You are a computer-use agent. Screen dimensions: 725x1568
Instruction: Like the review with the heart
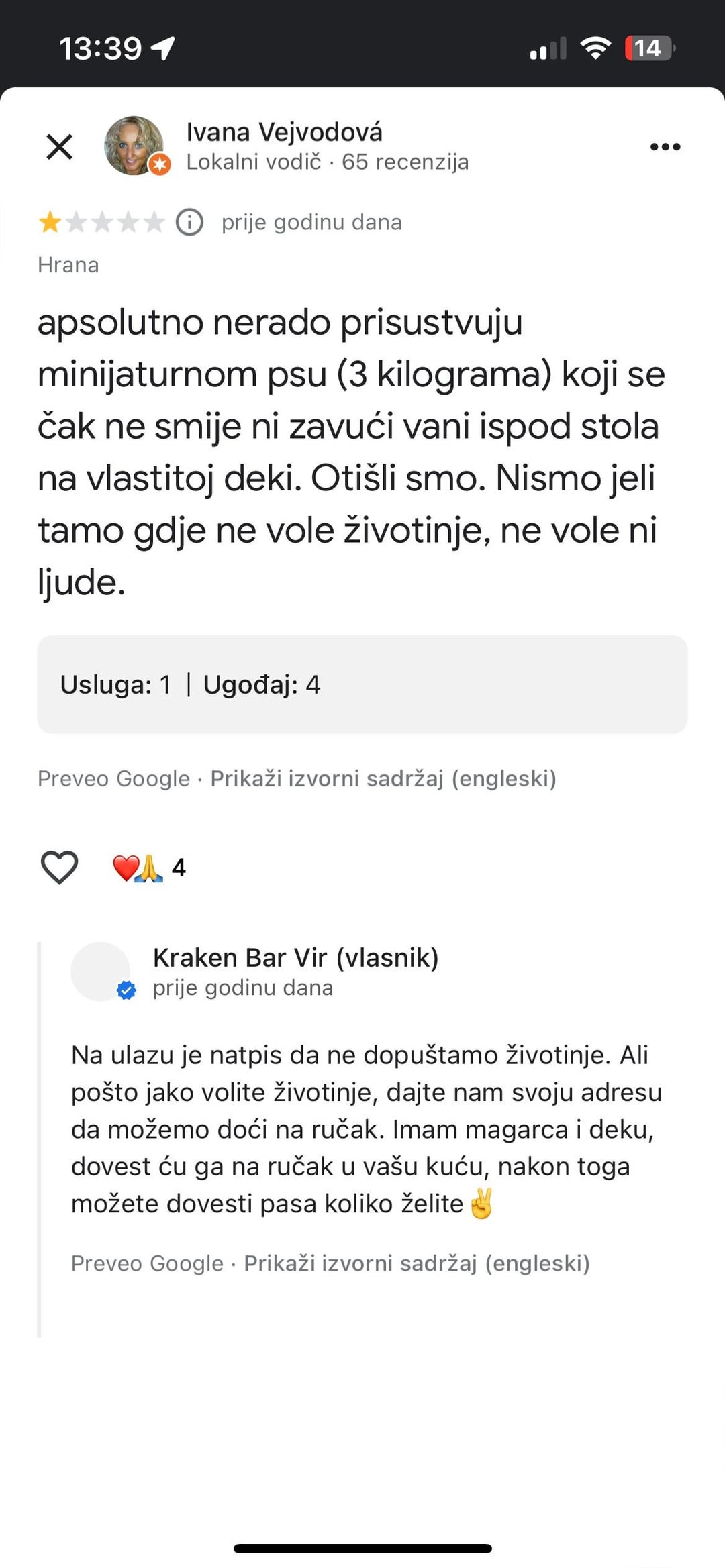pos(60,867)
